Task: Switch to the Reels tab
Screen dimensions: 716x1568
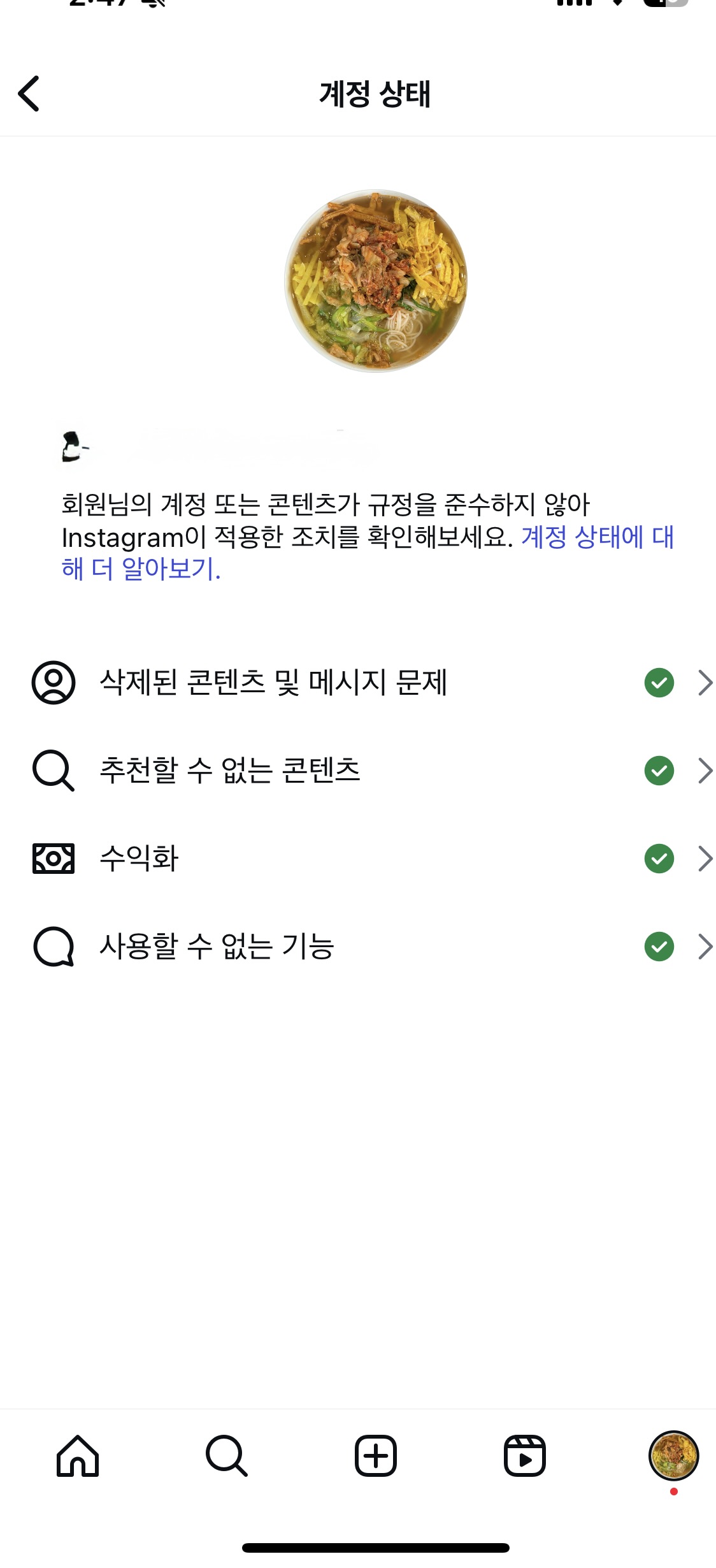Action: pos(525,1456)
